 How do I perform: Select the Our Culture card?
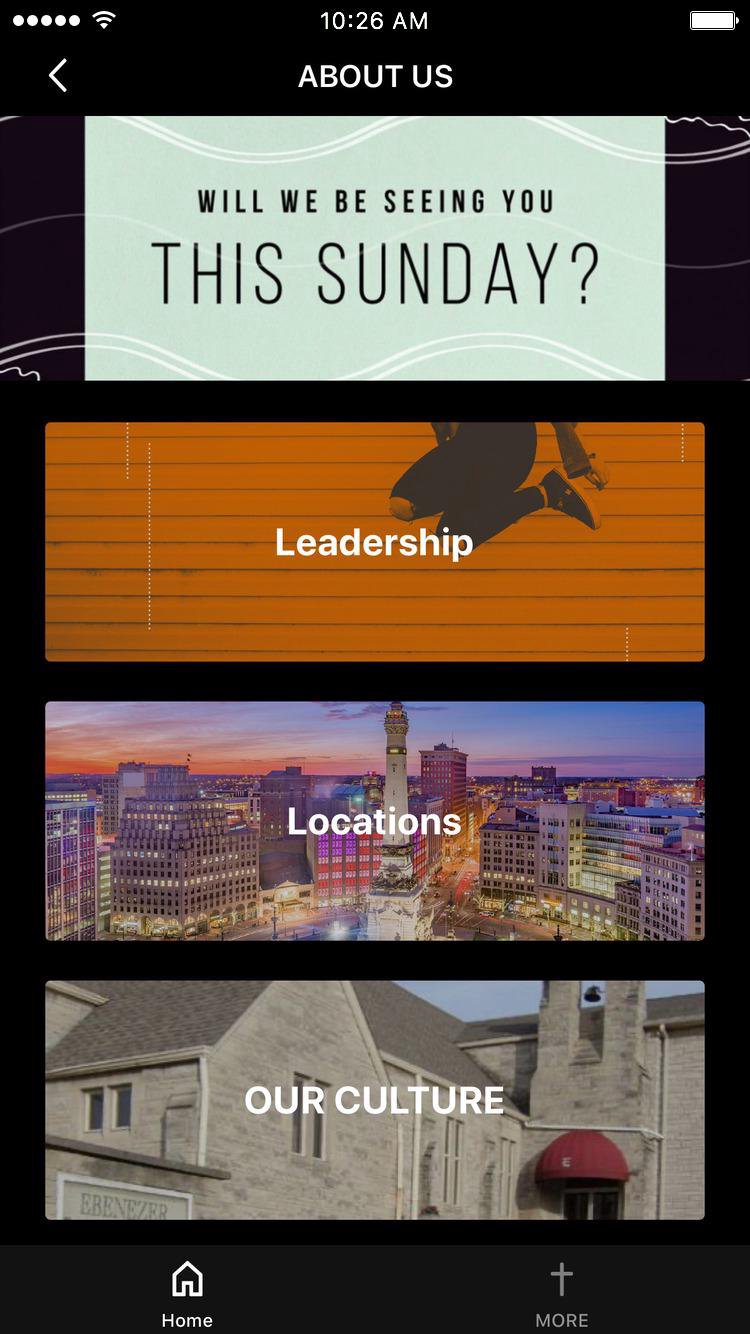click(x=375, y=1099)
